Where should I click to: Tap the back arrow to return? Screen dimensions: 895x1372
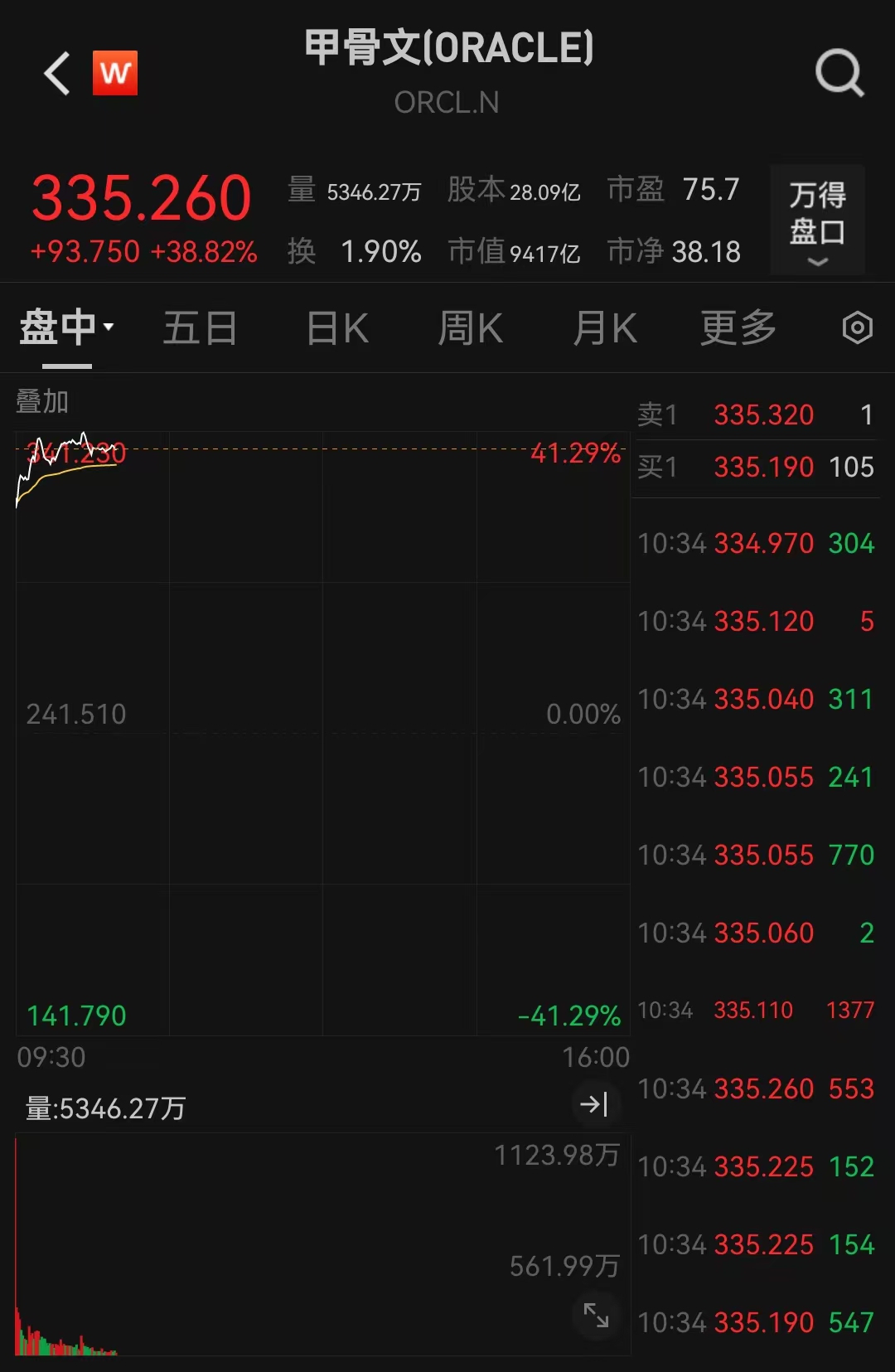[56, 73]
